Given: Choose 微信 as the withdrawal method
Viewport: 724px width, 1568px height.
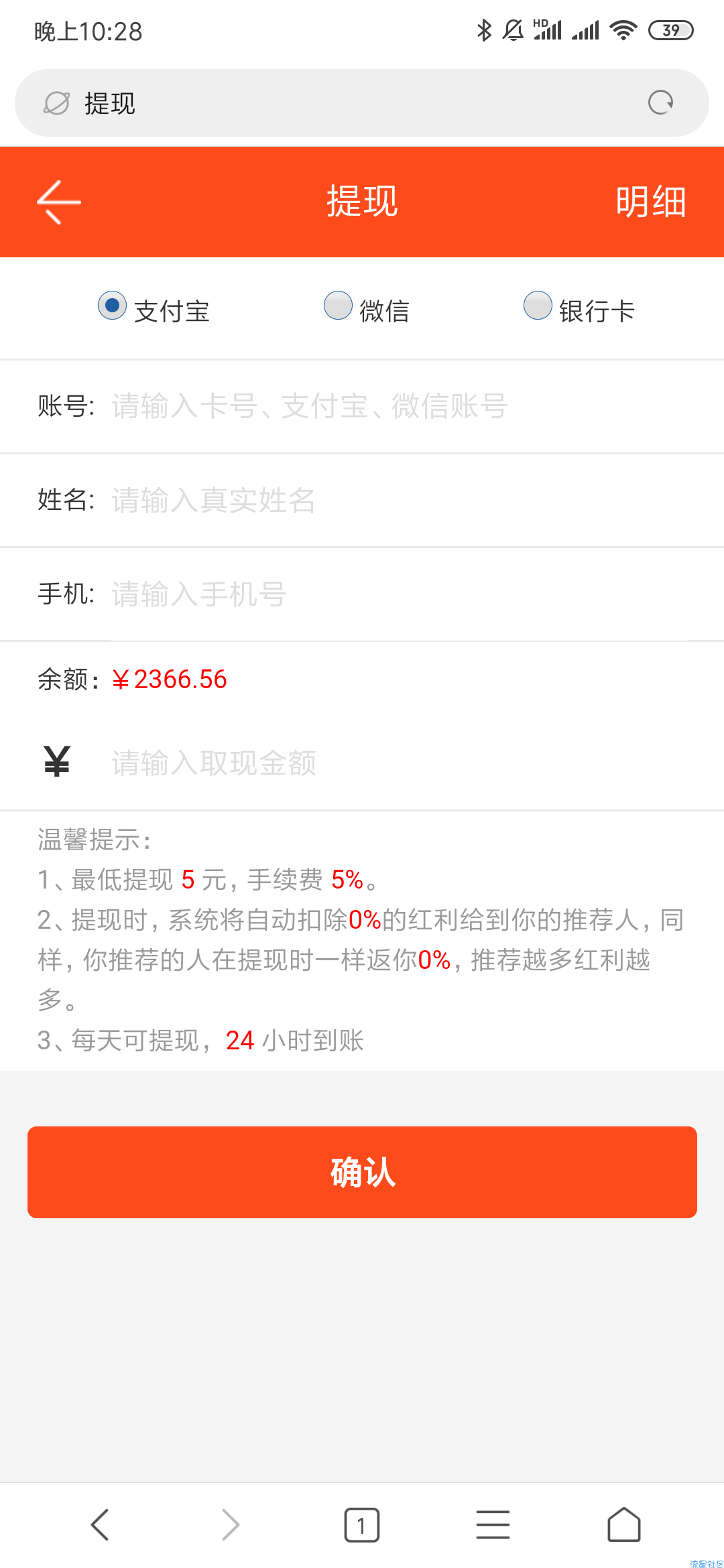Looking at the screenshot, I should (338, 306).
